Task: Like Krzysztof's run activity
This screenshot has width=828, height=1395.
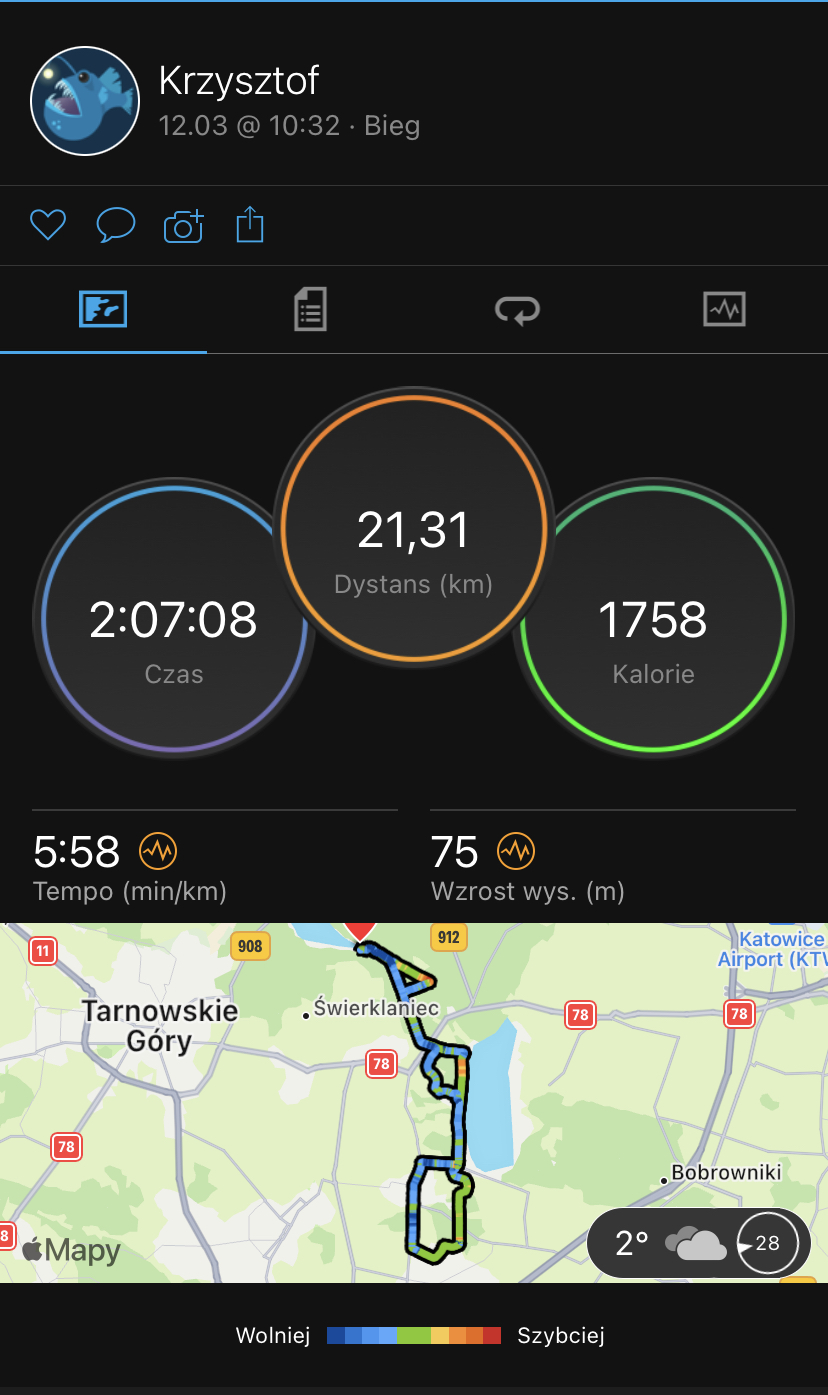Action: (48, 225)
